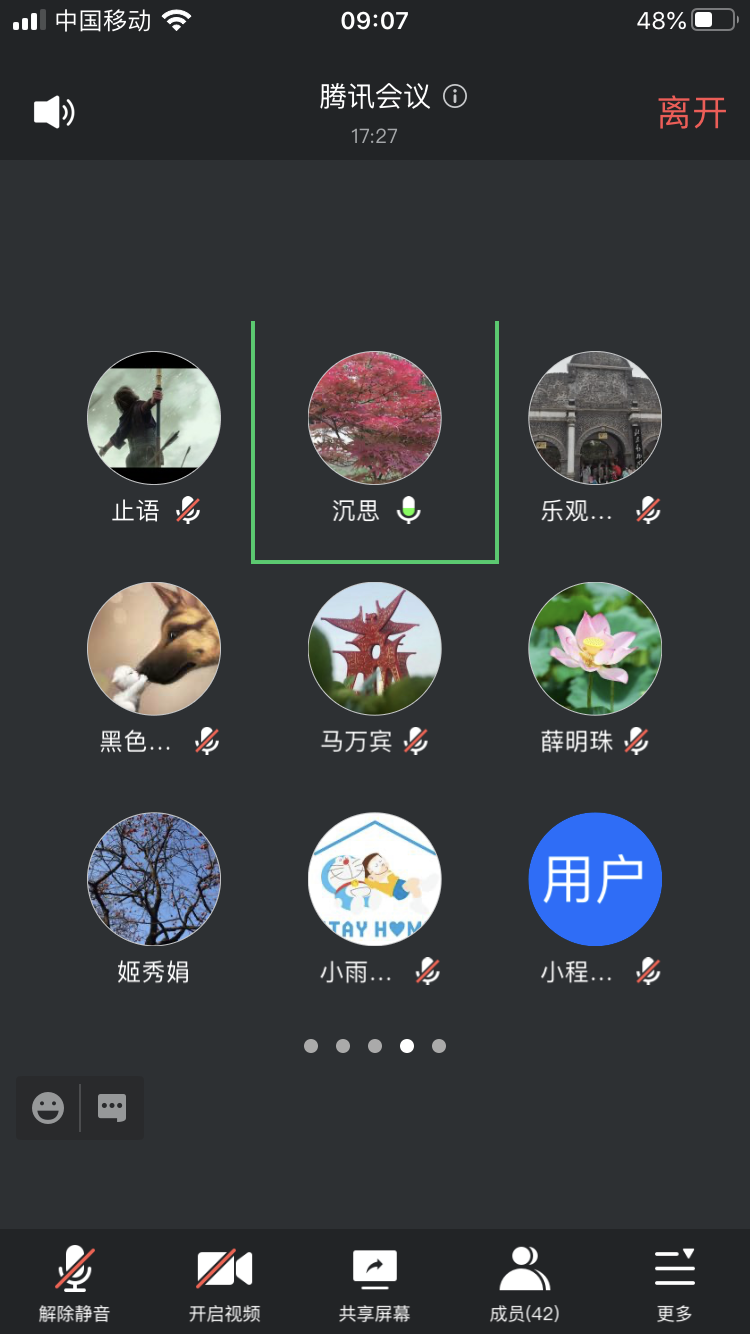Viewport: 750px width, 1334px height.
Task: Open the 成员(42) participants list
Action: click(x=524, y=1282)
